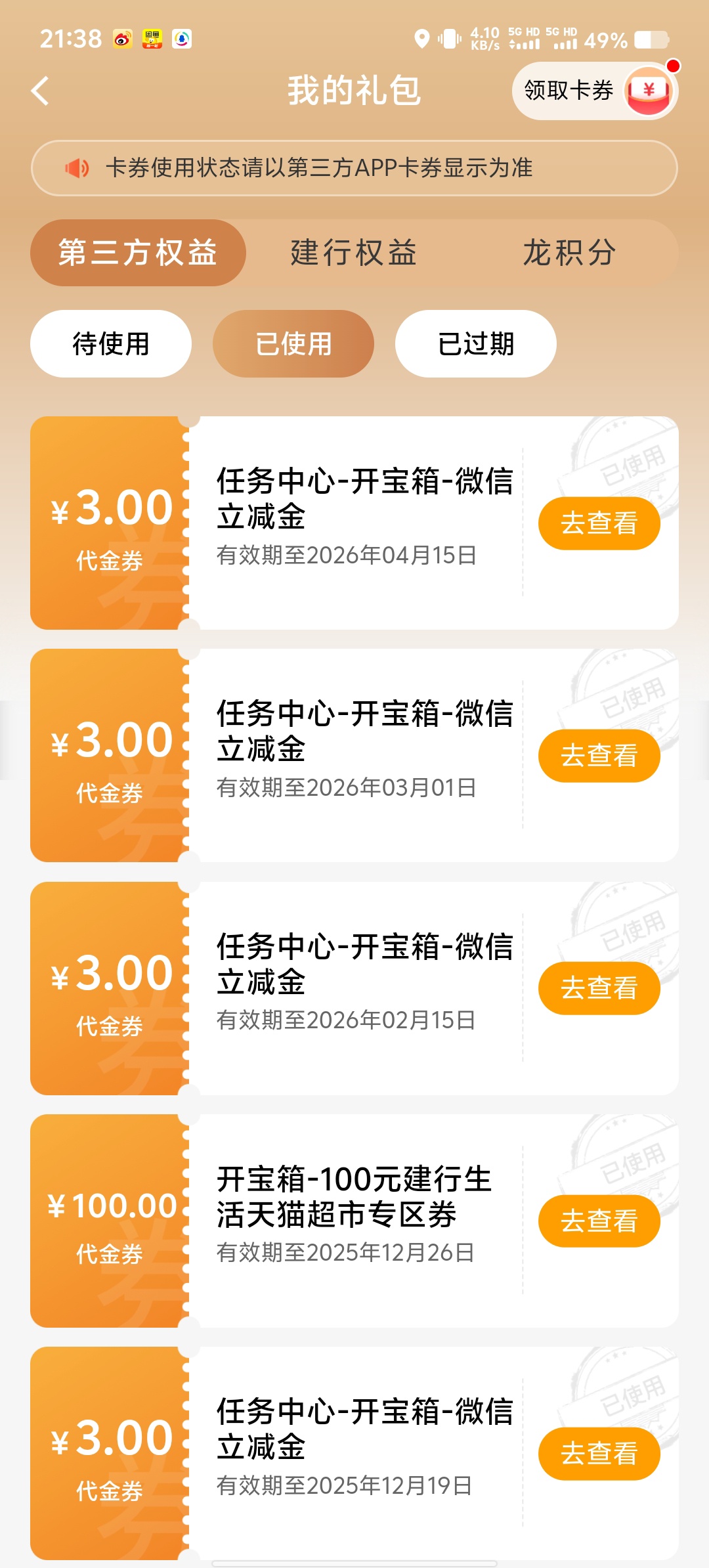
Task: Select the 第三方权益 tab
Action: point(138,253)
